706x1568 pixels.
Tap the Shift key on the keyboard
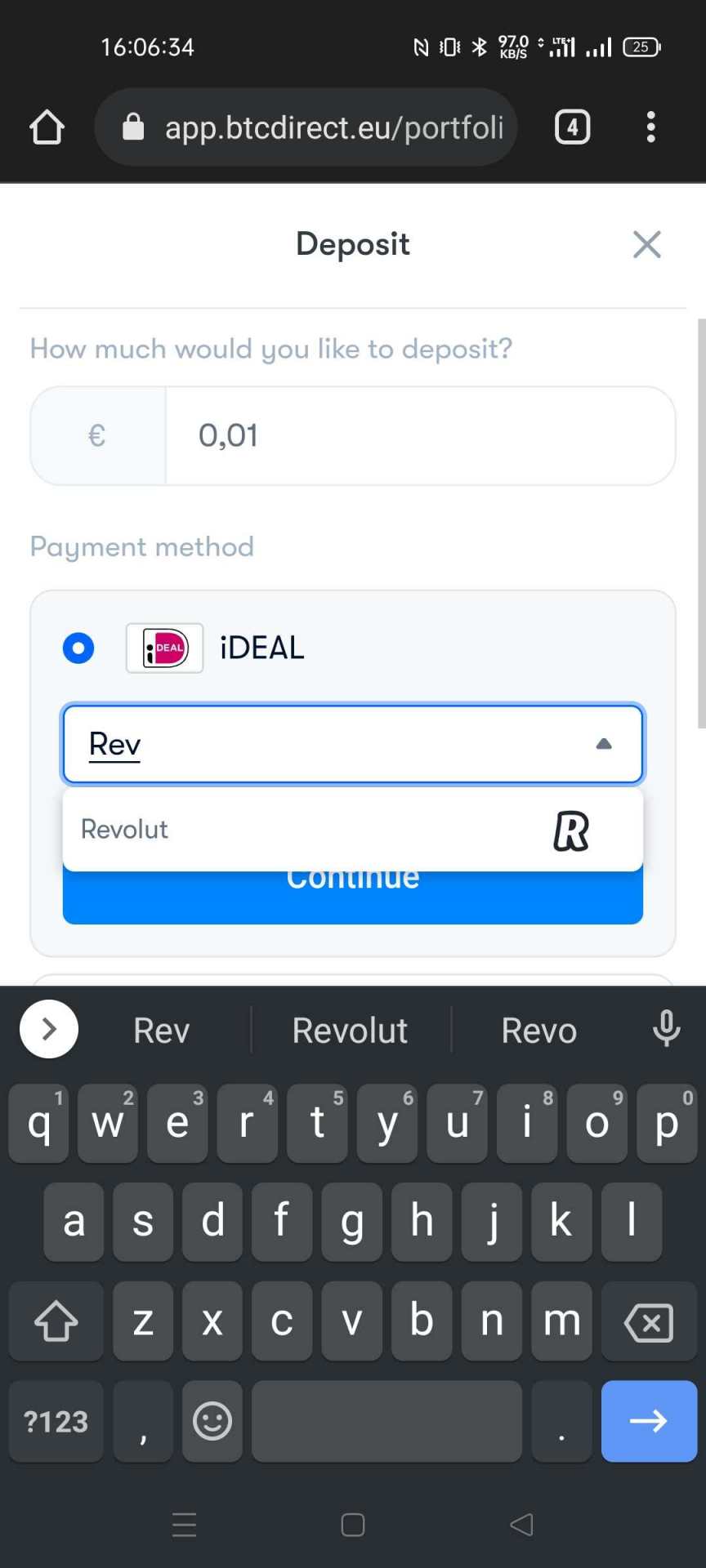point(55,1321)
